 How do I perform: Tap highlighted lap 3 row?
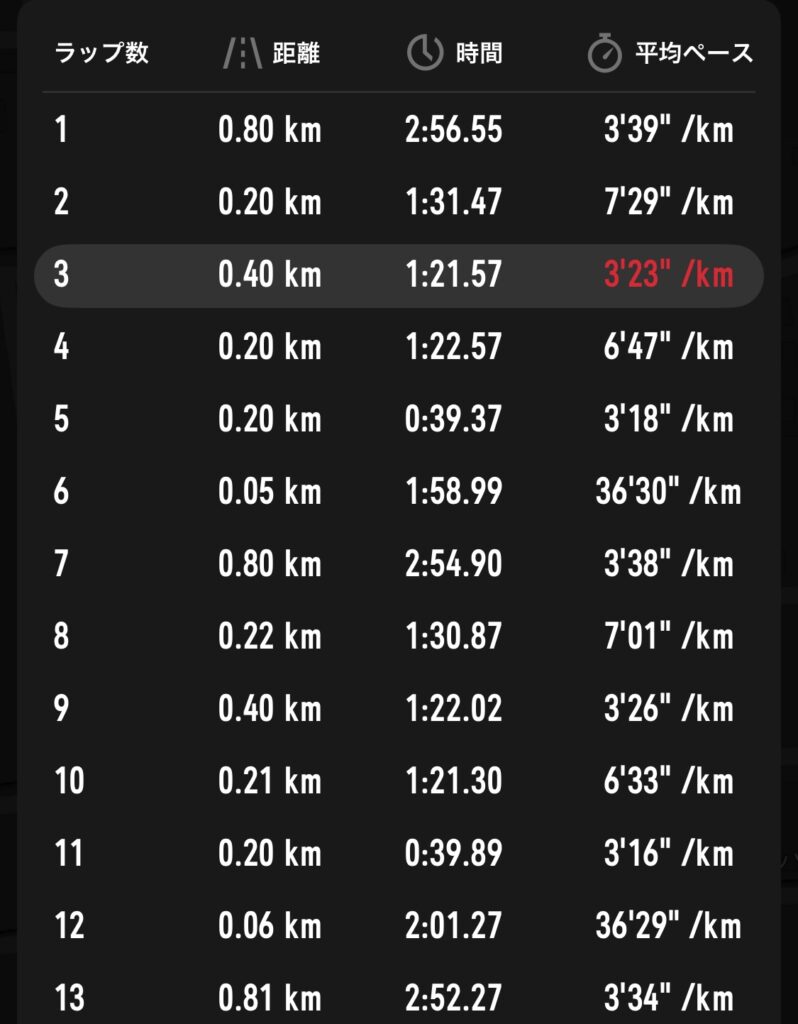point(398,274)
